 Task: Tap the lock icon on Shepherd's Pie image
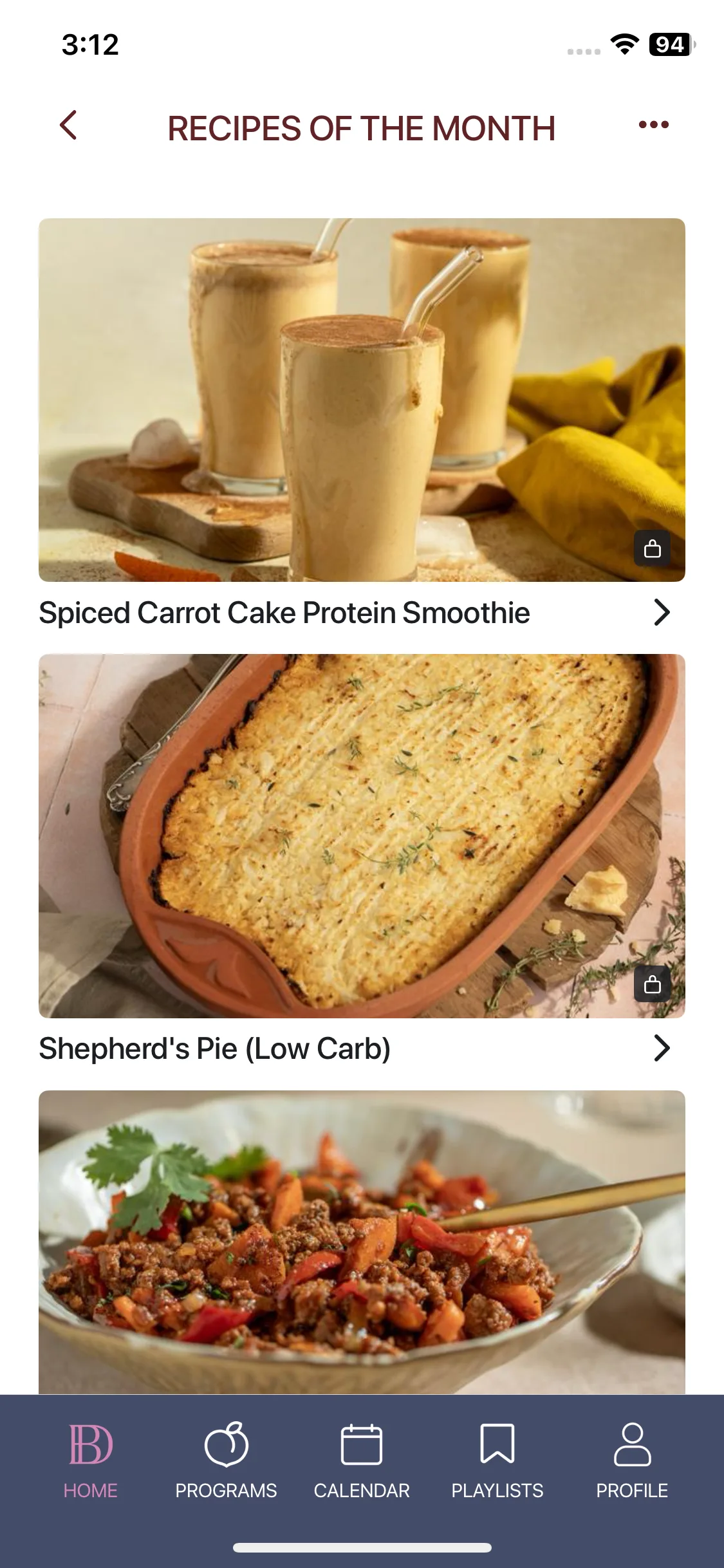pyautogui.click(x=652, y=984)
